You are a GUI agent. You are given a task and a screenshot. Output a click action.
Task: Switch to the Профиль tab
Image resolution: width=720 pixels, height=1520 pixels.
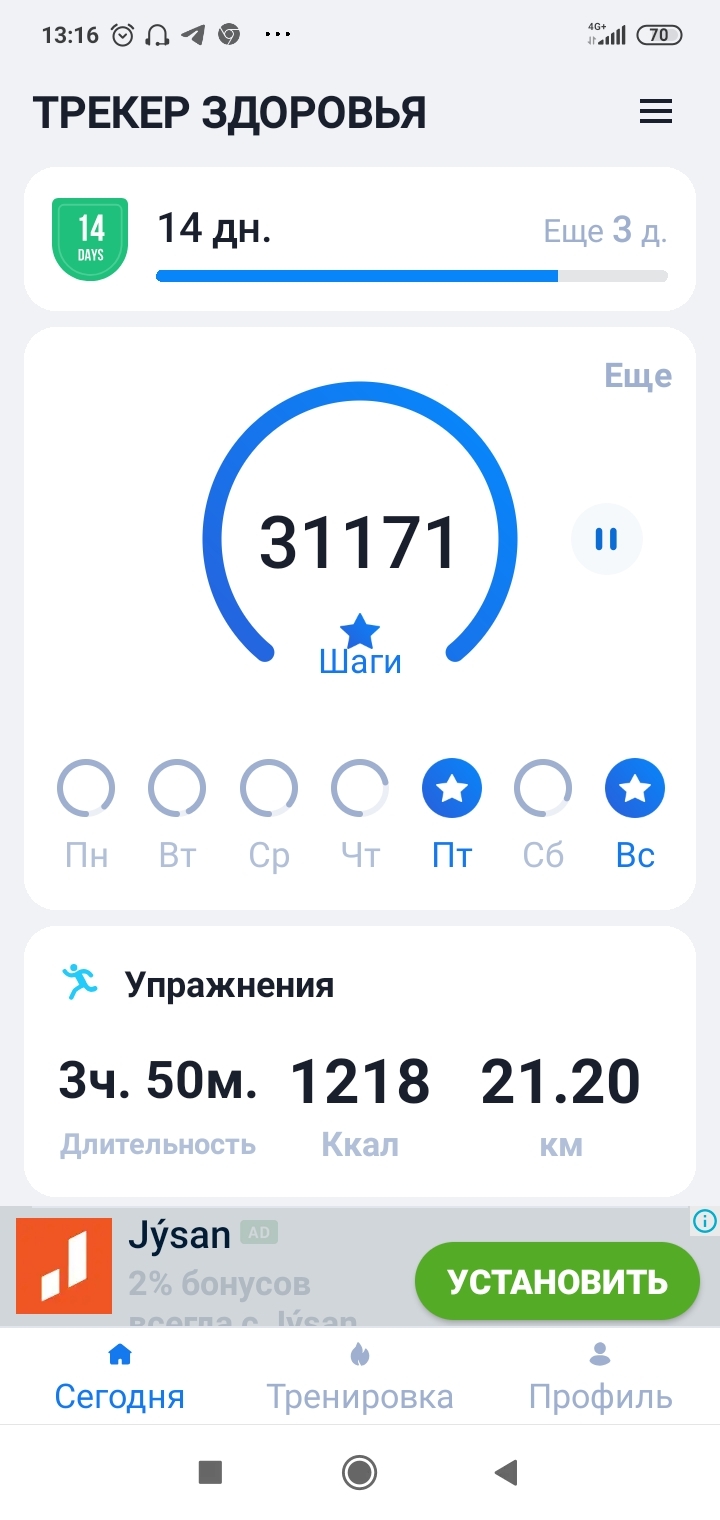(x=600, y=1376)
